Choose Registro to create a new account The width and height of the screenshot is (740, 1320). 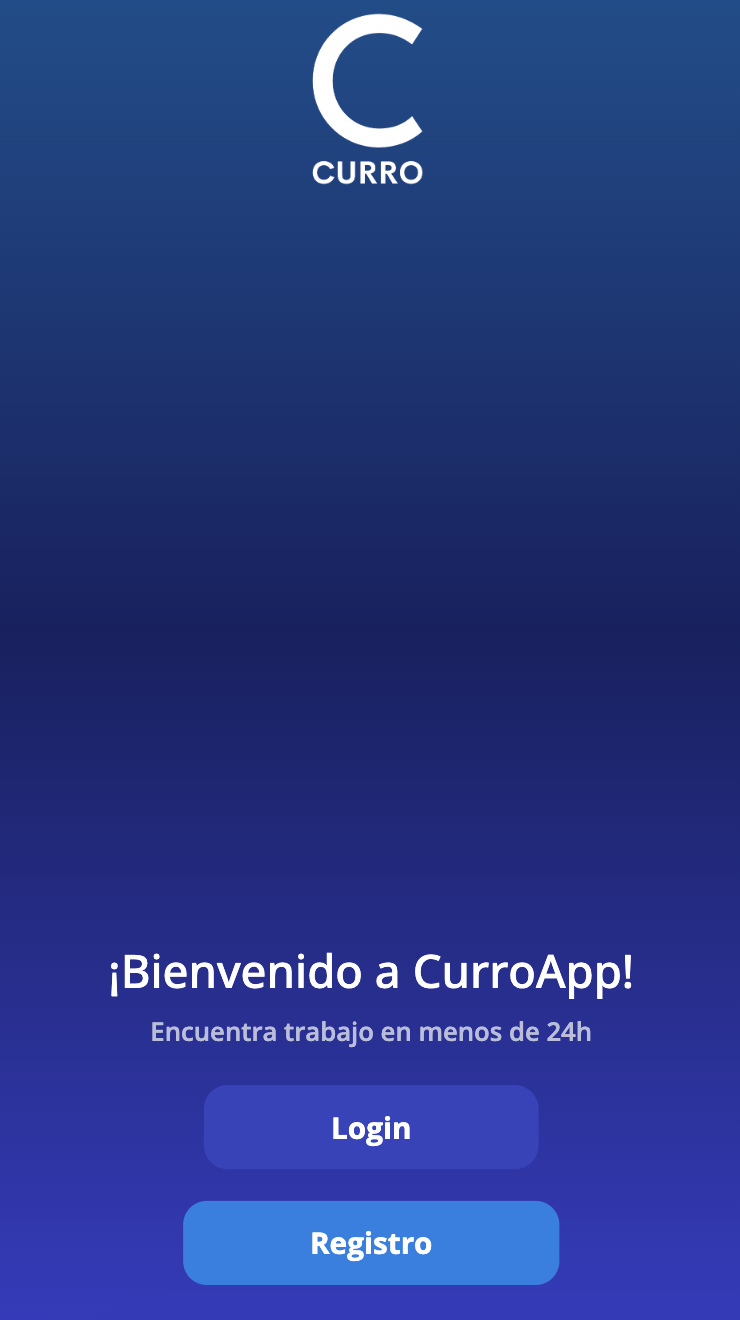pos(370,1242)
